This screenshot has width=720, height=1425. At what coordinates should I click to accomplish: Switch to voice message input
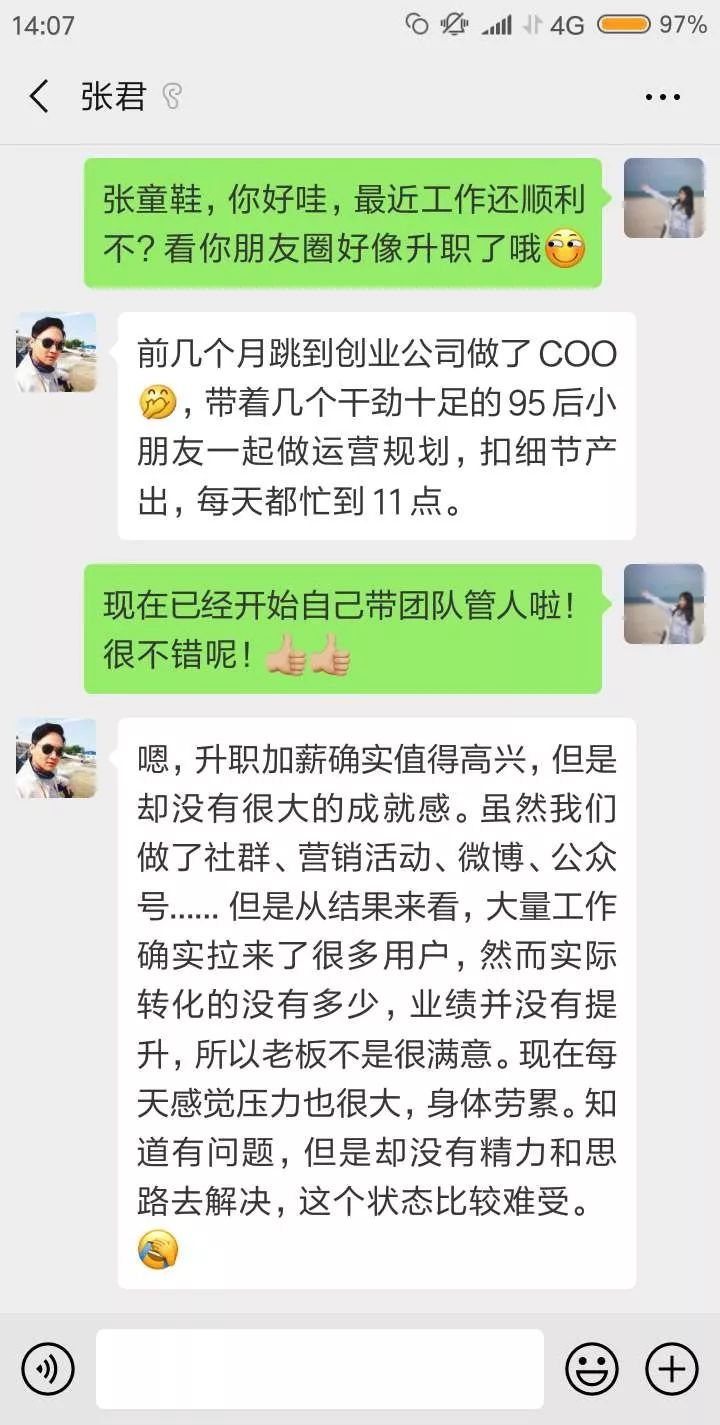[48, 1368]
